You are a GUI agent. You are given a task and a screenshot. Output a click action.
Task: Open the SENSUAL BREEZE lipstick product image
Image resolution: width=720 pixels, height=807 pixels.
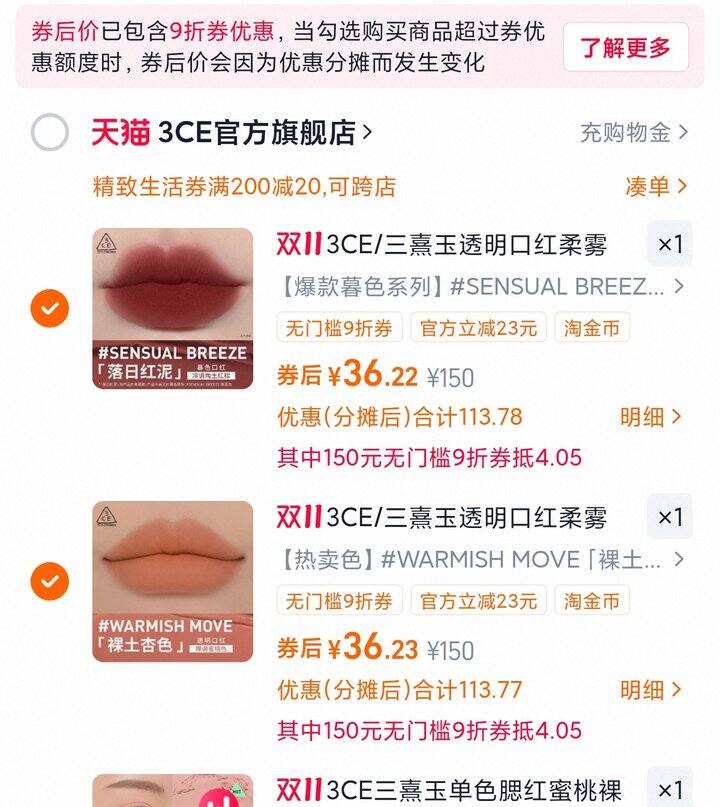pyautogui.click(x=173, y=308)
